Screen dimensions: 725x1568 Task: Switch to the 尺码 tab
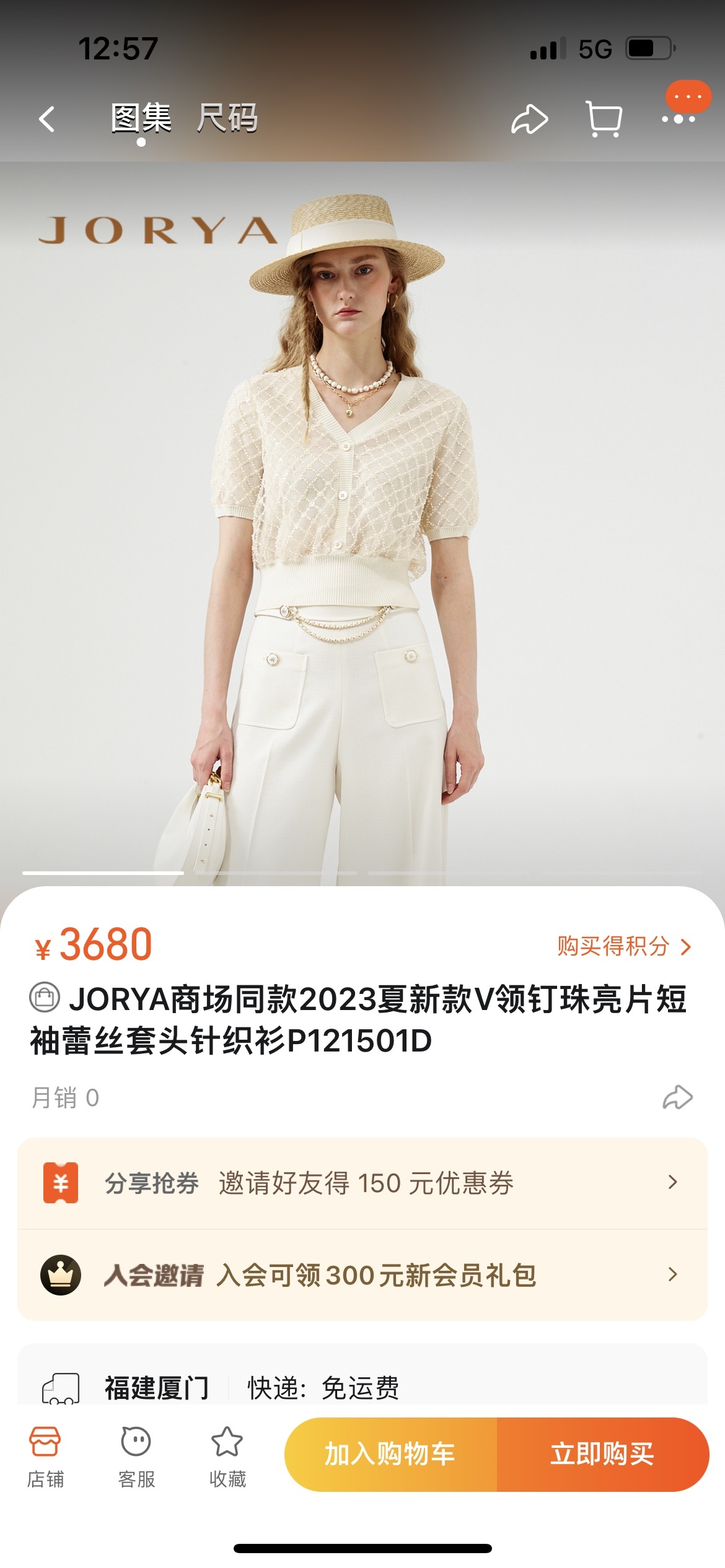pyautogui.click(x=227, y=118)
